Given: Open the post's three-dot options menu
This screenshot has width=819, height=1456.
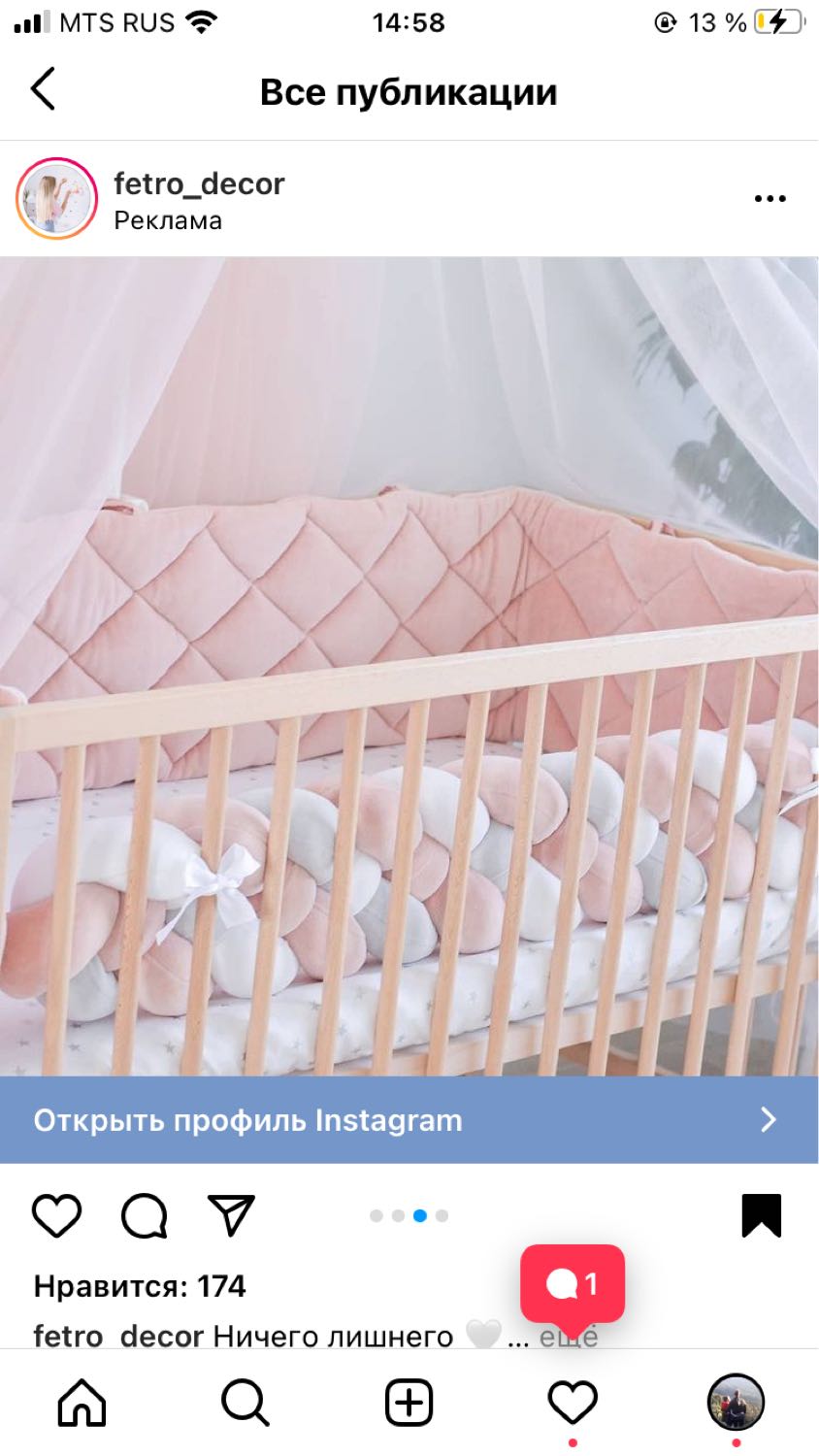Looking at the screenshot, I should click(770, 199).
